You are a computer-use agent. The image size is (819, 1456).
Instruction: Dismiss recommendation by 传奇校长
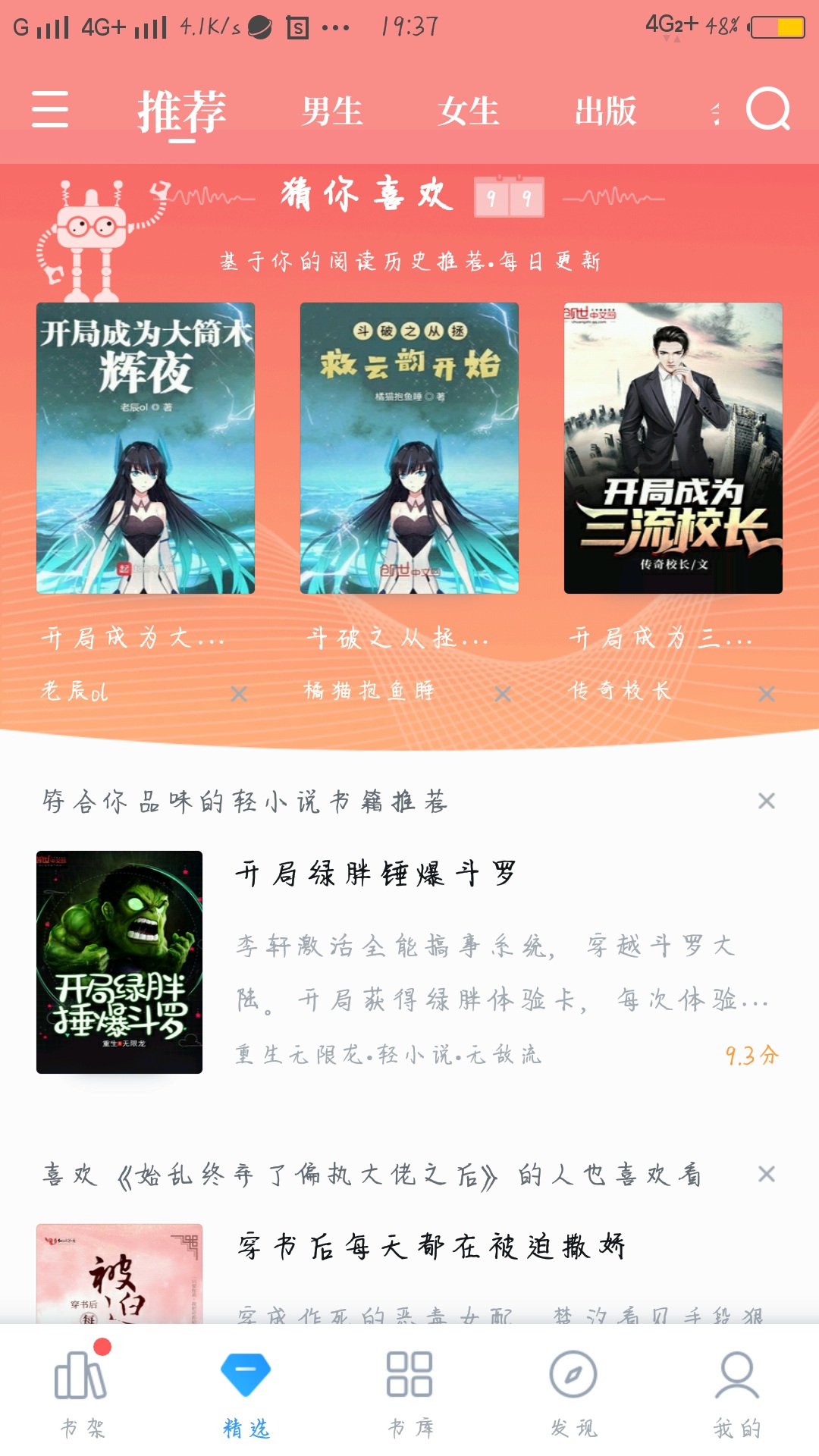click(767, 694)
